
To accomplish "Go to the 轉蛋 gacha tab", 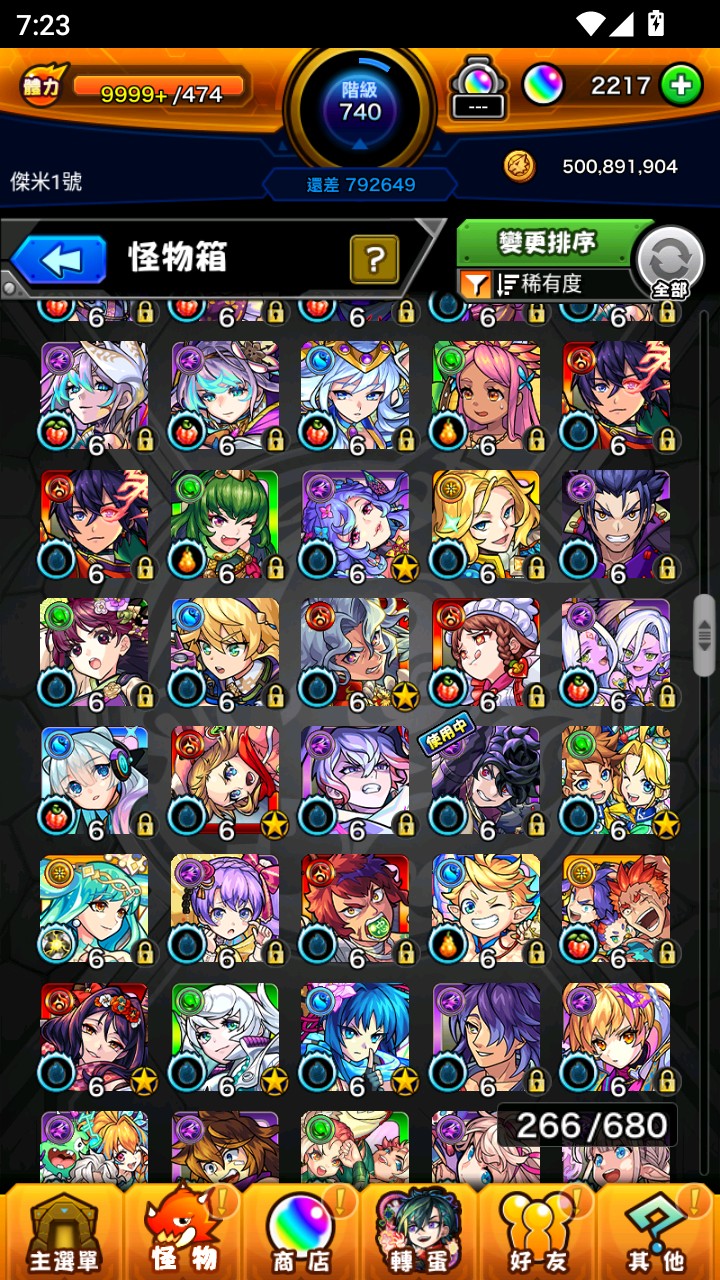I will 418,1232.
